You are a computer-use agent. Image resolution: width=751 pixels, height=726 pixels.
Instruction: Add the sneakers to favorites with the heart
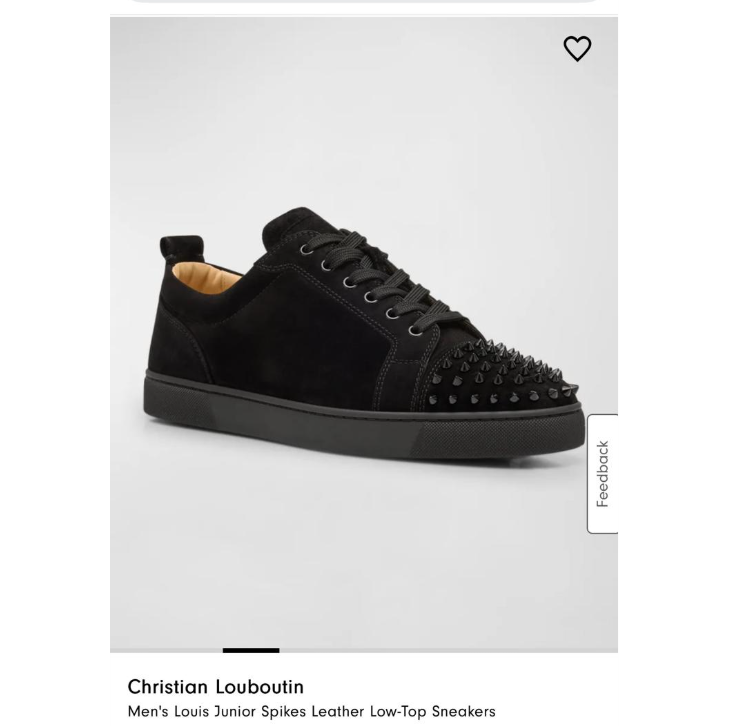pos(577,48)
